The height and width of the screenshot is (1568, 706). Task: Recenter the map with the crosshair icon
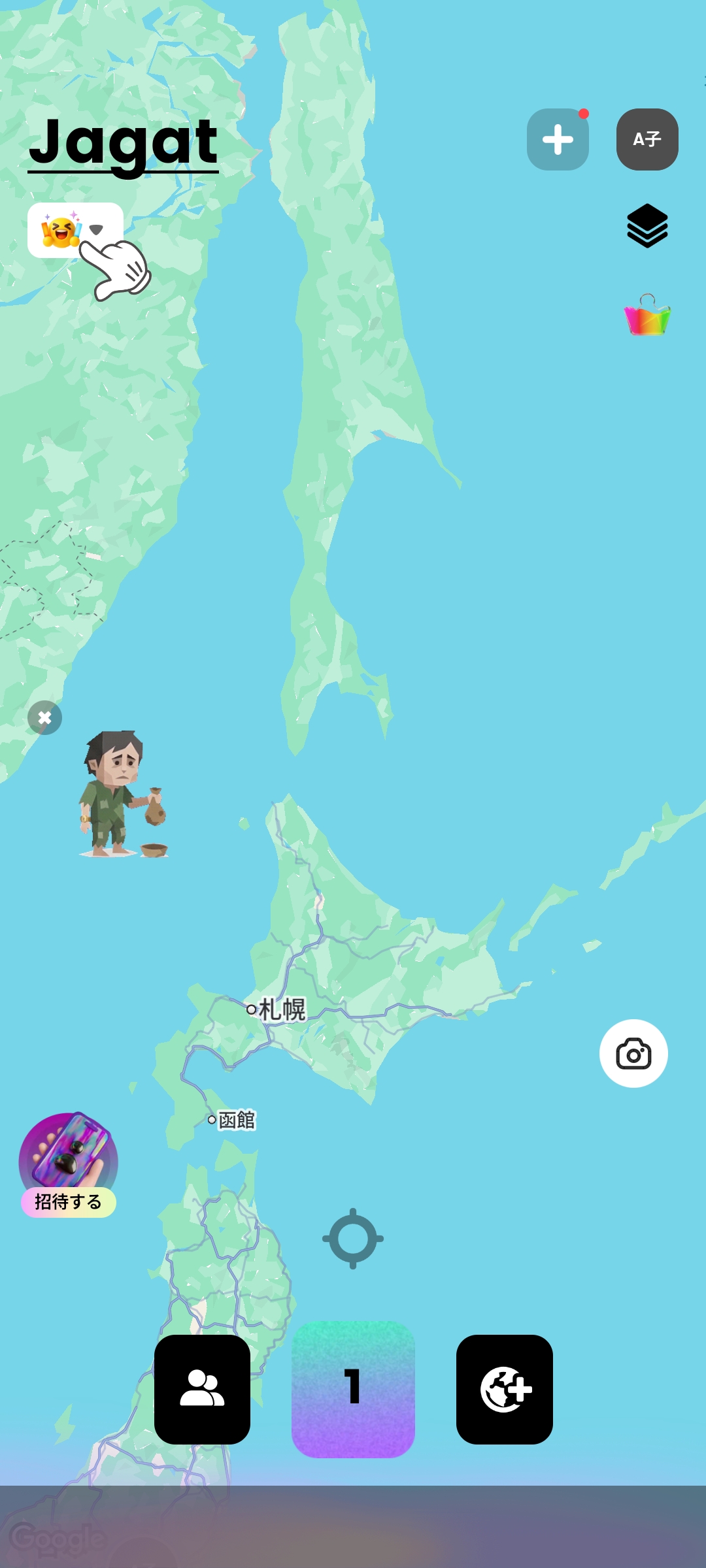353,1239
